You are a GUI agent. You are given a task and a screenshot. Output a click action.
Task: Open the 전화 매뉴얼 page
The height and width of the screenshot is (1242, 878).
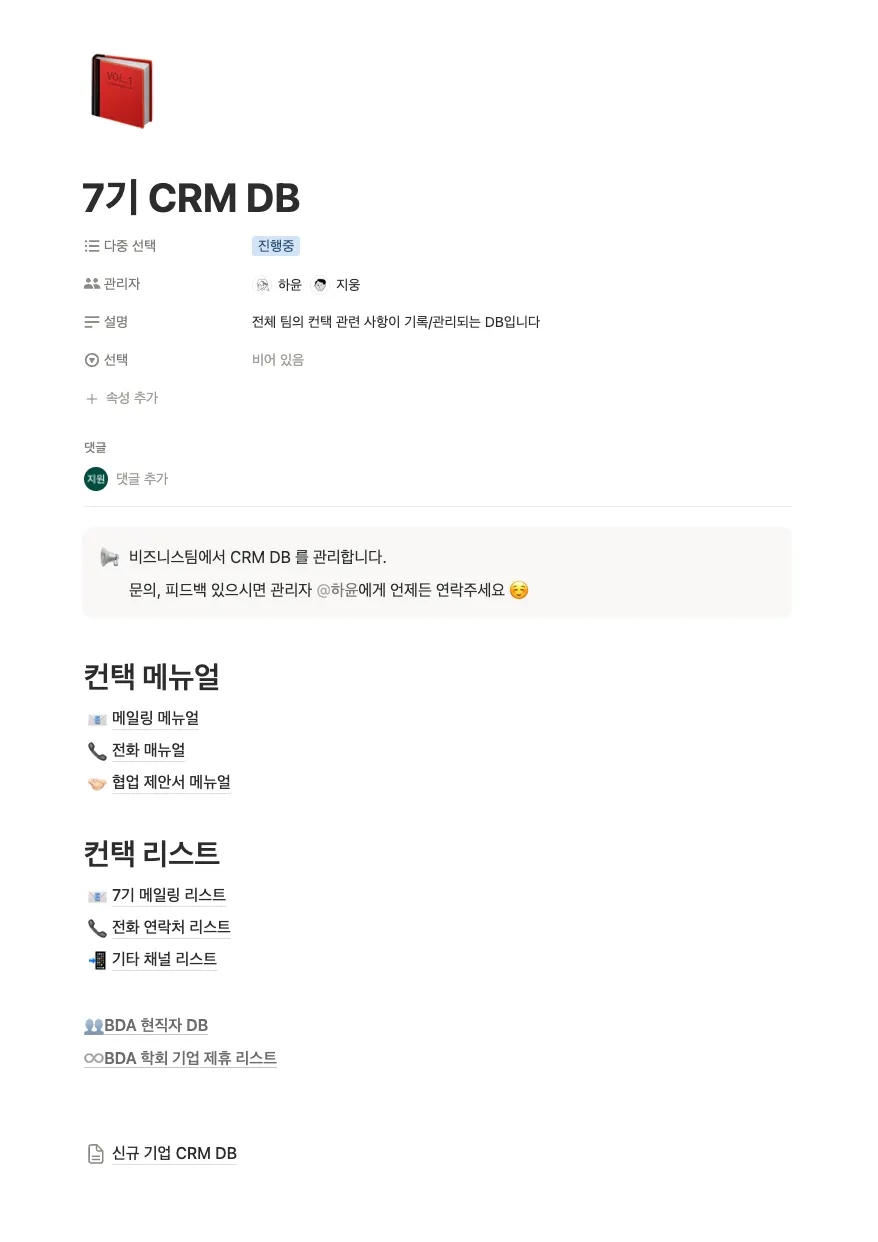148,750
